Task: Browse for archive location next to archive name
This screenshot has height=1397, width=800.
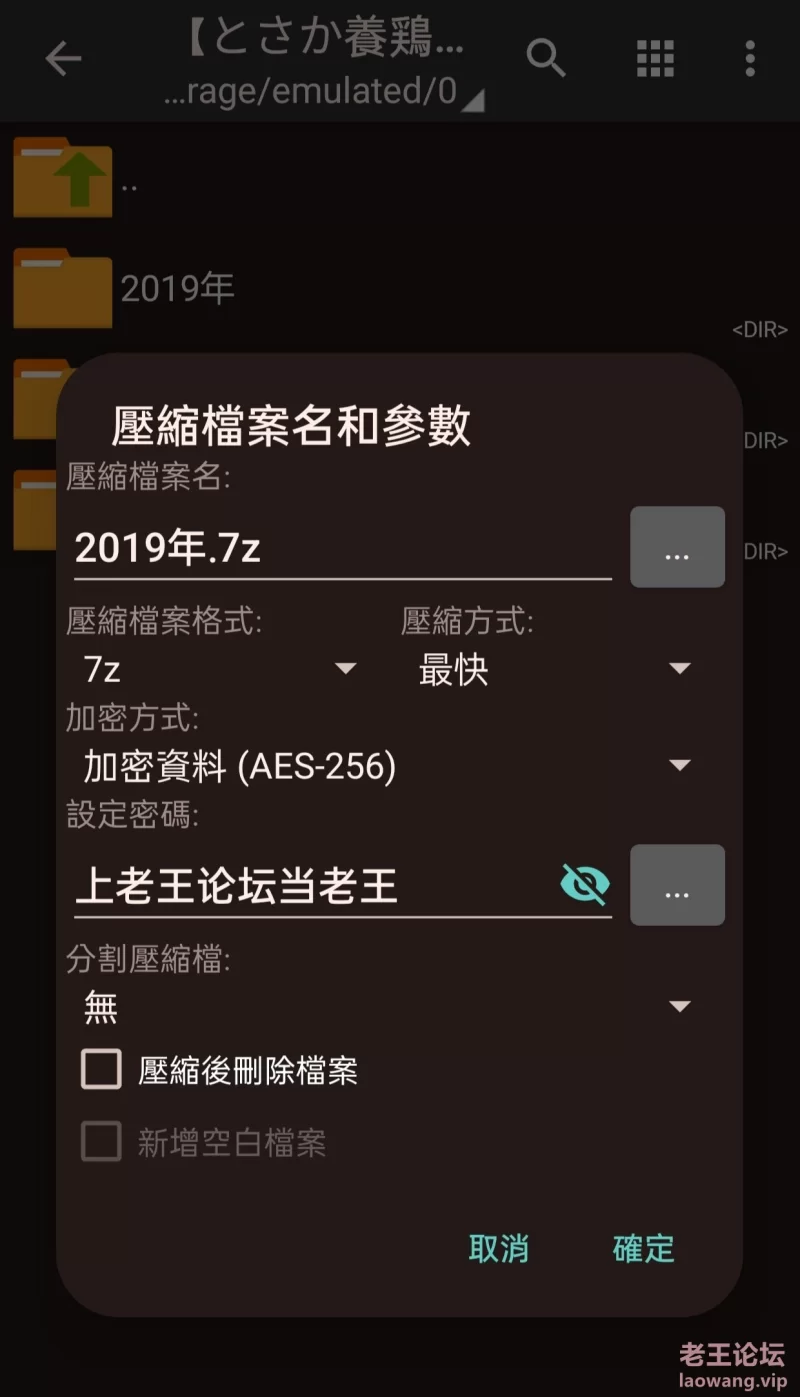Action: point(677,547)
